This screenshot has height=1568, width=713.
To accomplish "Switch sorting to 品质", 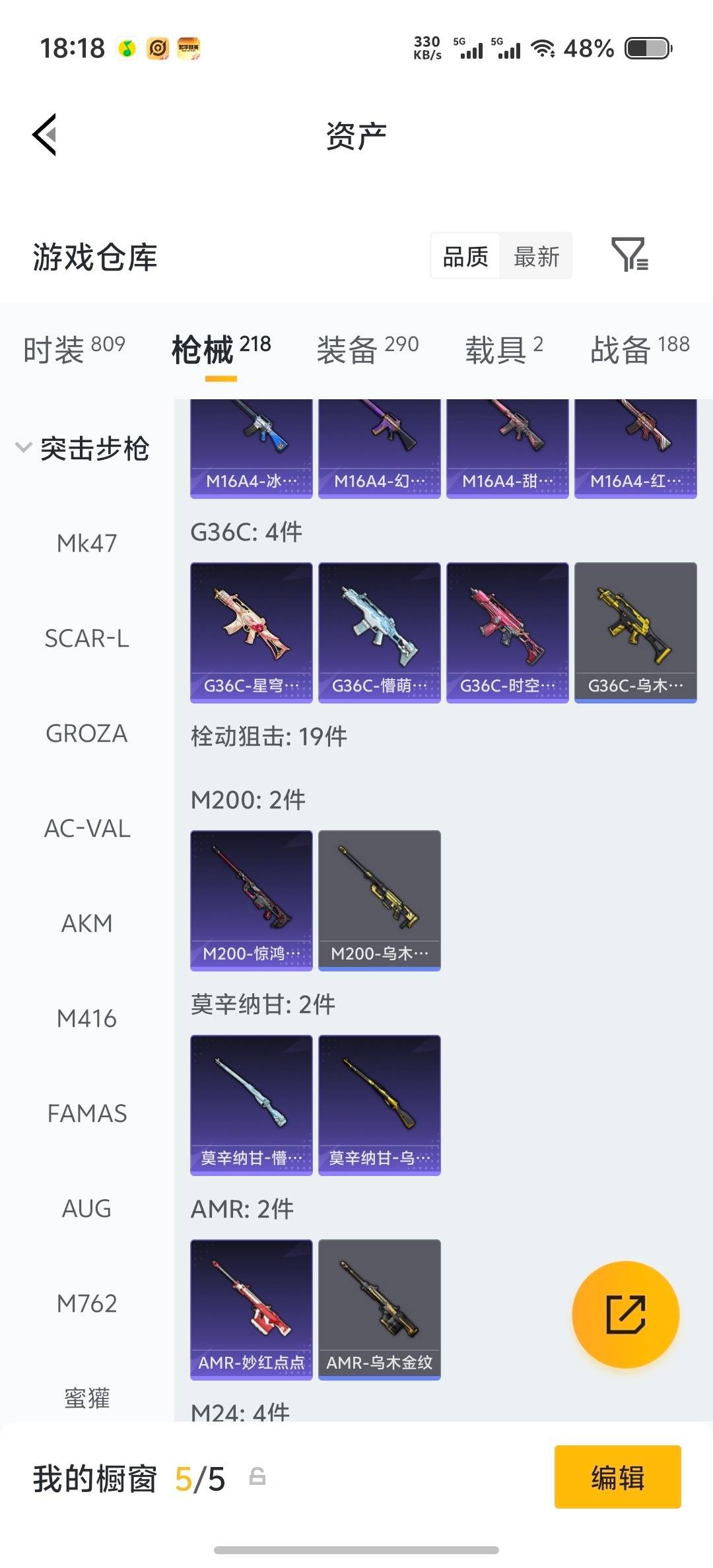I will pyautogui.click(x=465, y=256).
